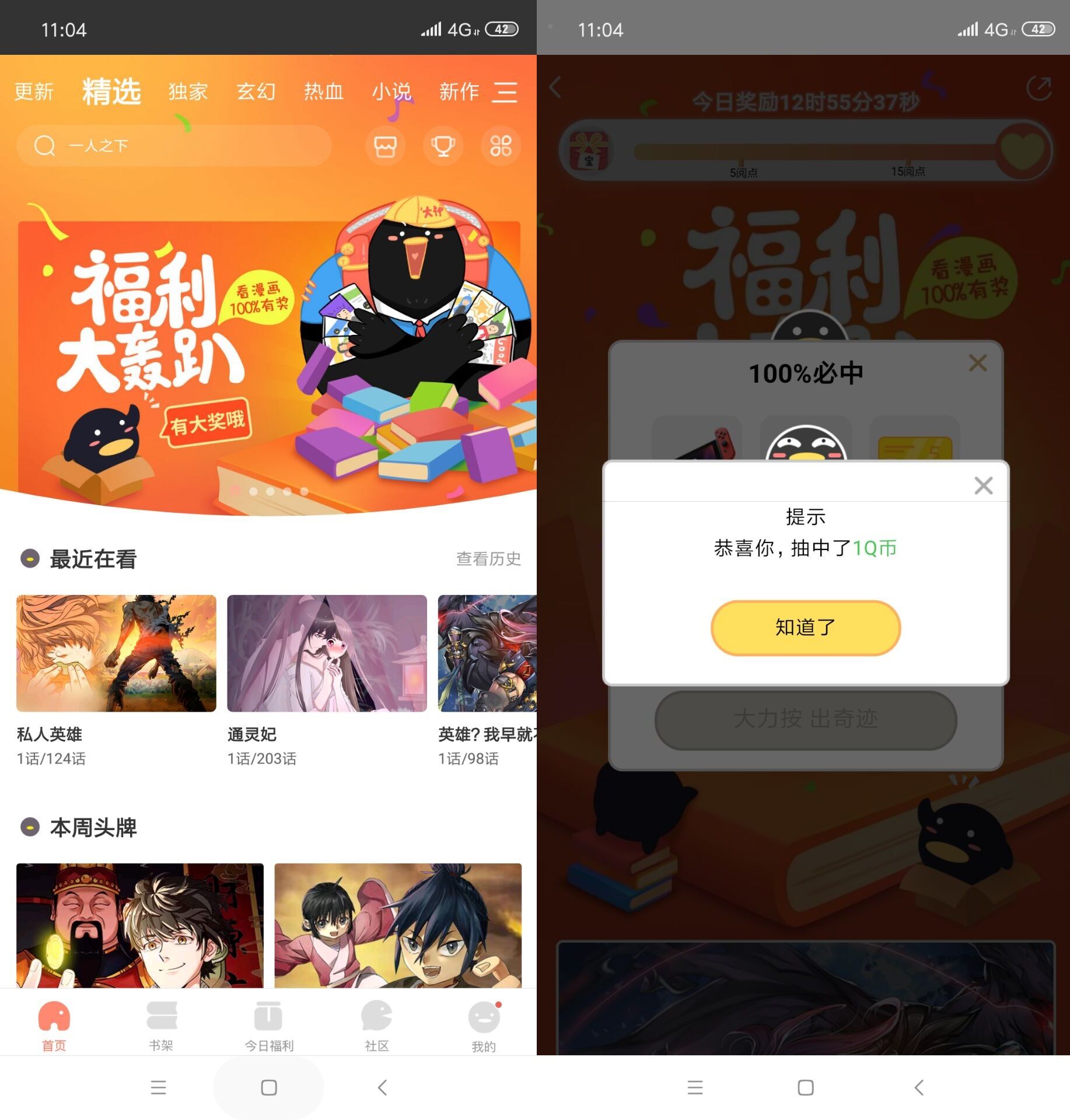Image resolution: width=1070 pixels, height=1120 pixels.
Task: Switch to the 更新 top tab
Action: click(34, 92)
